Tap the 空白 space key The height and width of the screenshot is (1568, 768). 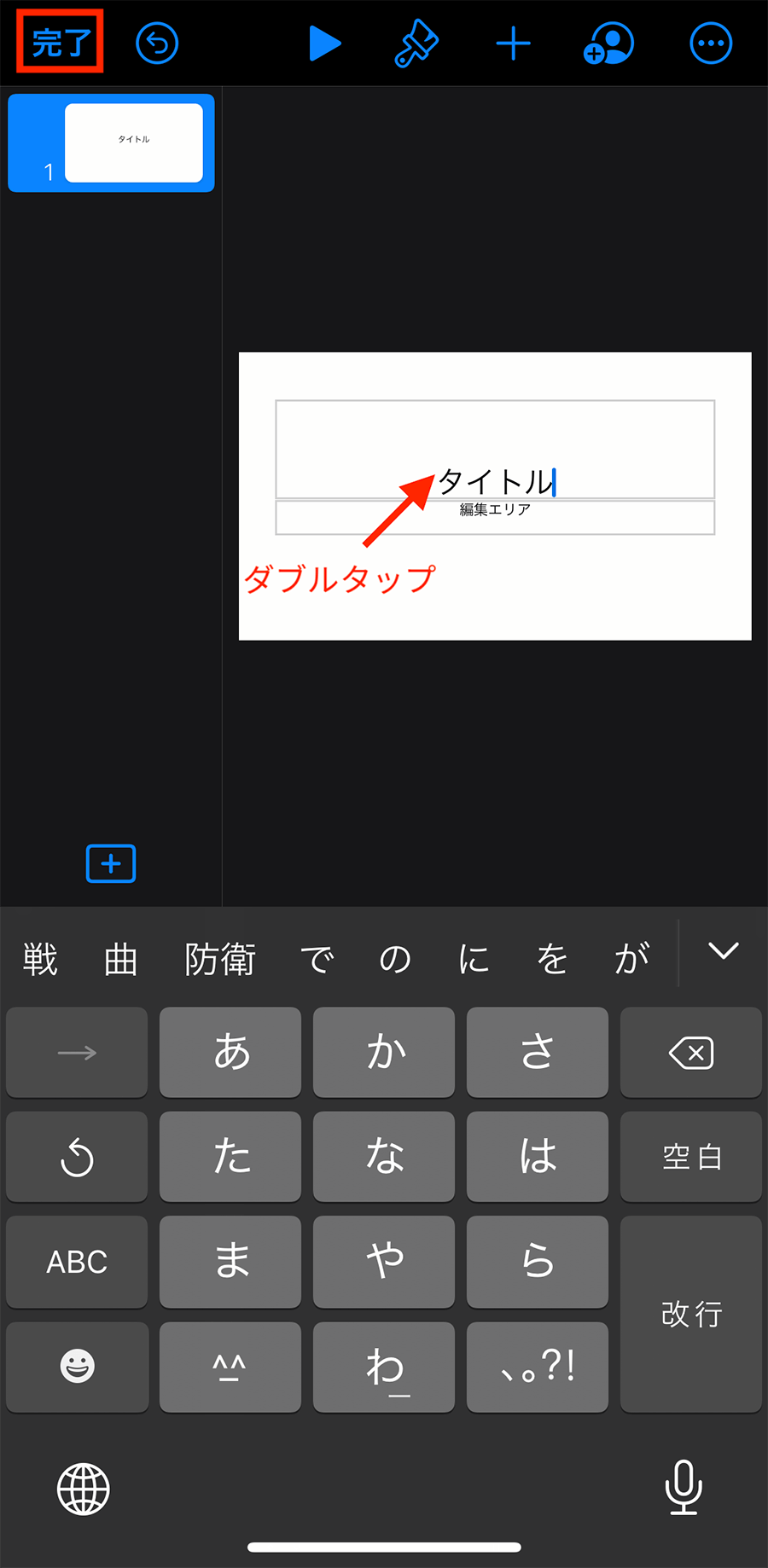pos(691,1157)
